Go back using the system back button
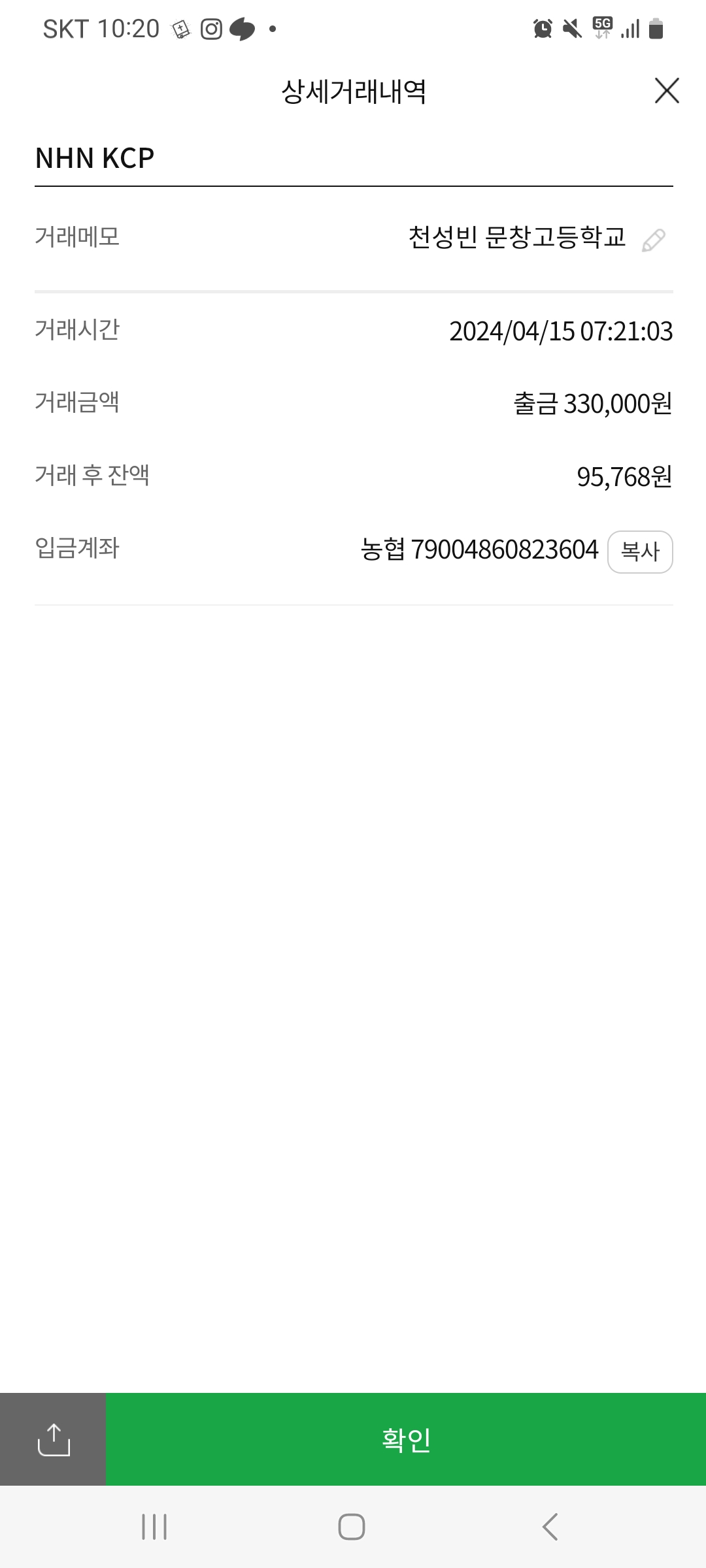This screenshot has height=1568, width=706. (550, 1527)
